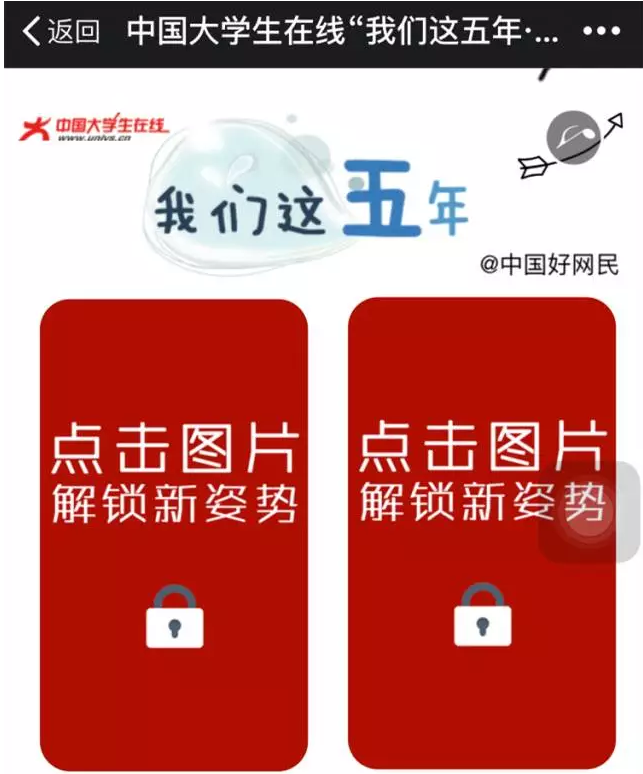Unlock the left red locked card
Screen dimensions: 643x774
point(174,534)
